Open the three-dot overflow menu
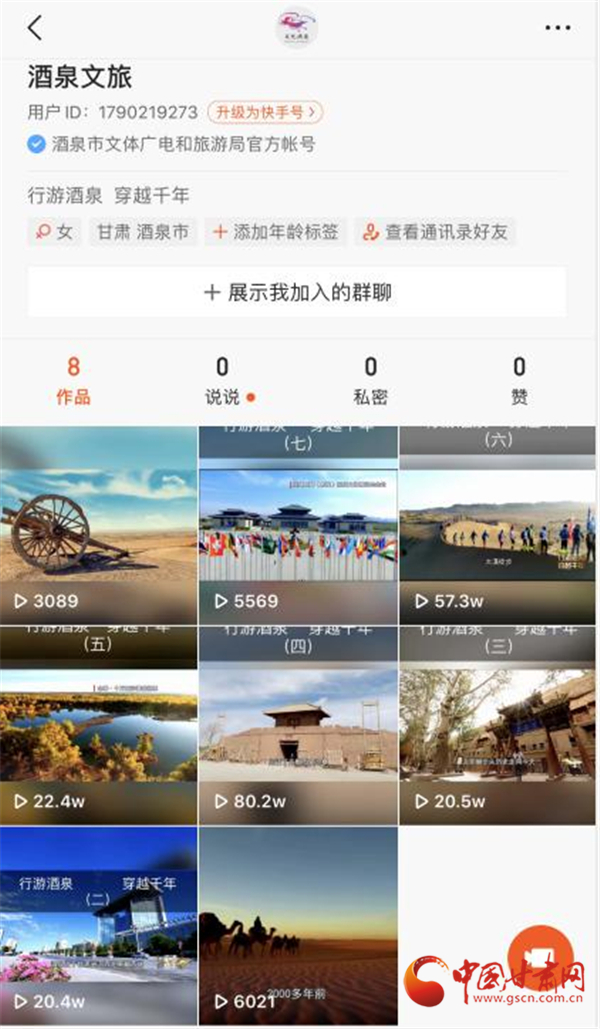The image size is (600, 1029). coord(557,28)
